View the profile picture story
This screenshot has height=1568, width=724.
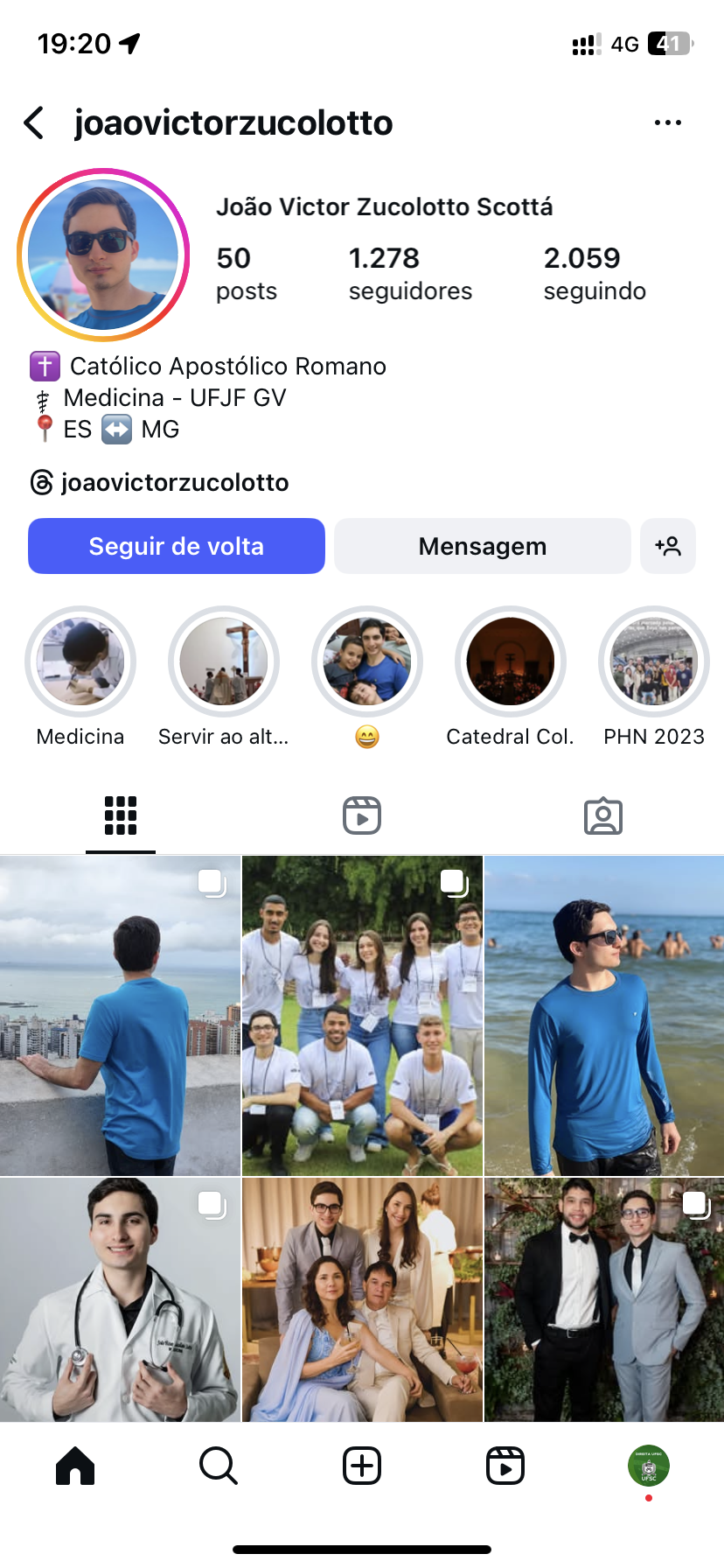103,255
